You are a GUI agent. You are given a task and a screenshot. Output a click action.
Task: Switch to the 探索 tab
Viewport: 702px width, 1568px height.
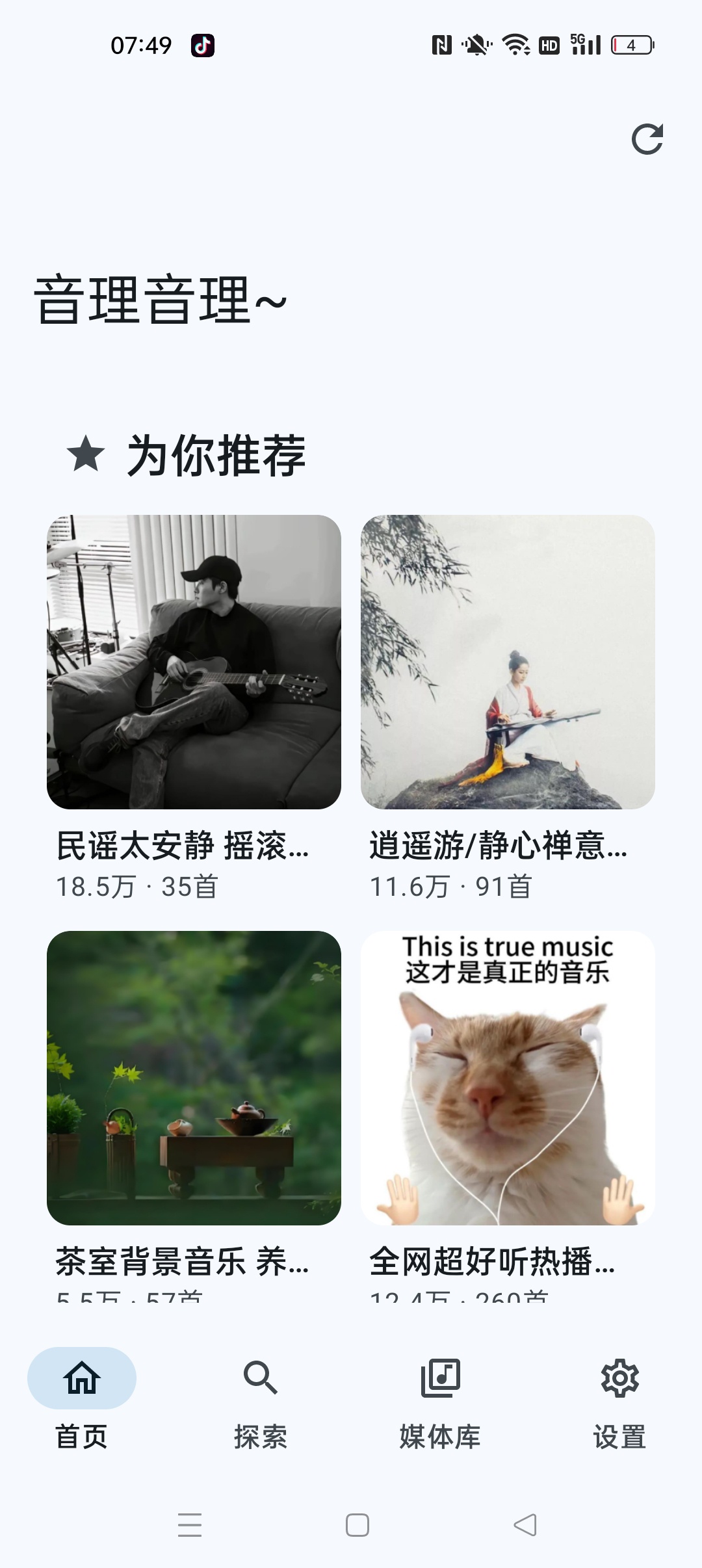[x=261, y=1399]
